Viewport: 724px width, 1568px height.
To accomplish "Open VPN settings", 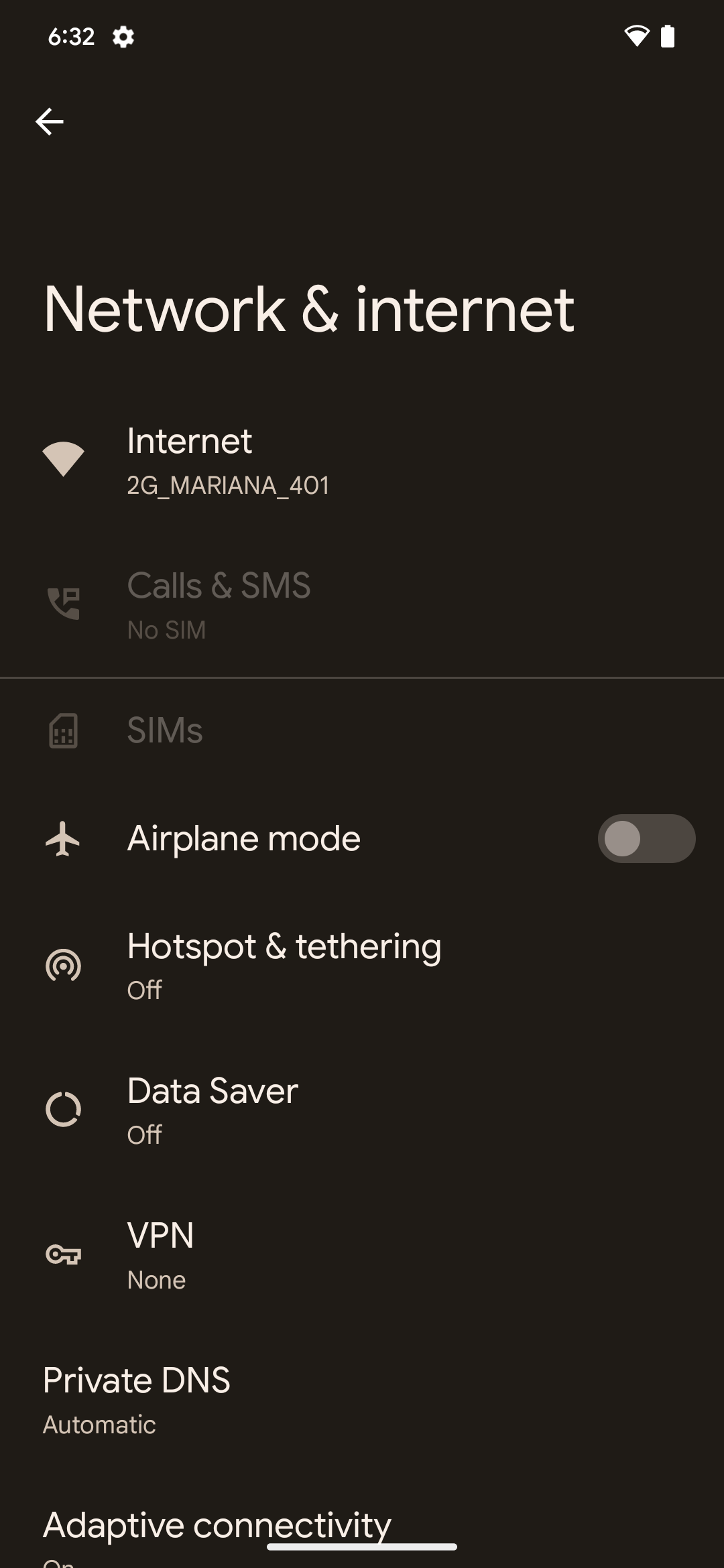I will (161, 1254).
